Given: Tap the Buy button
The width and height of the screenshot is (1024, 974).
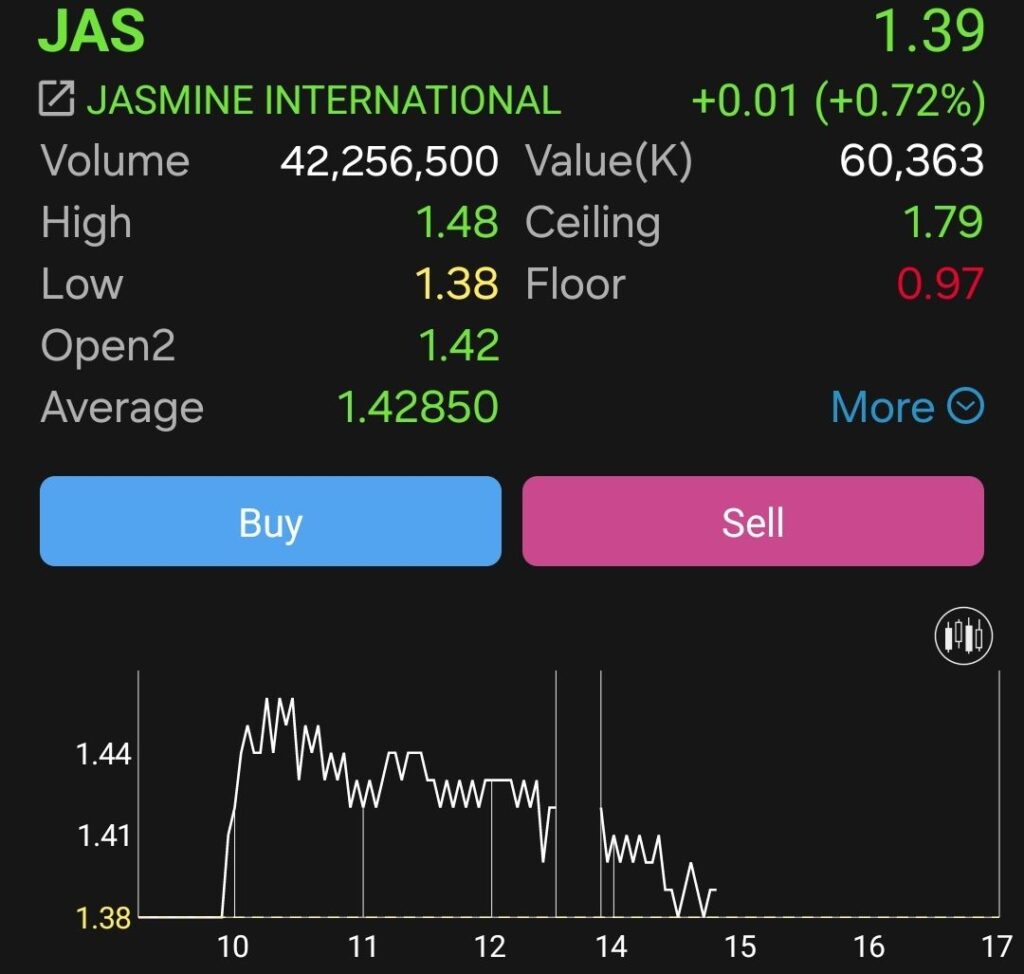Looking at the screenshot, I should click(x=270, y=521).
